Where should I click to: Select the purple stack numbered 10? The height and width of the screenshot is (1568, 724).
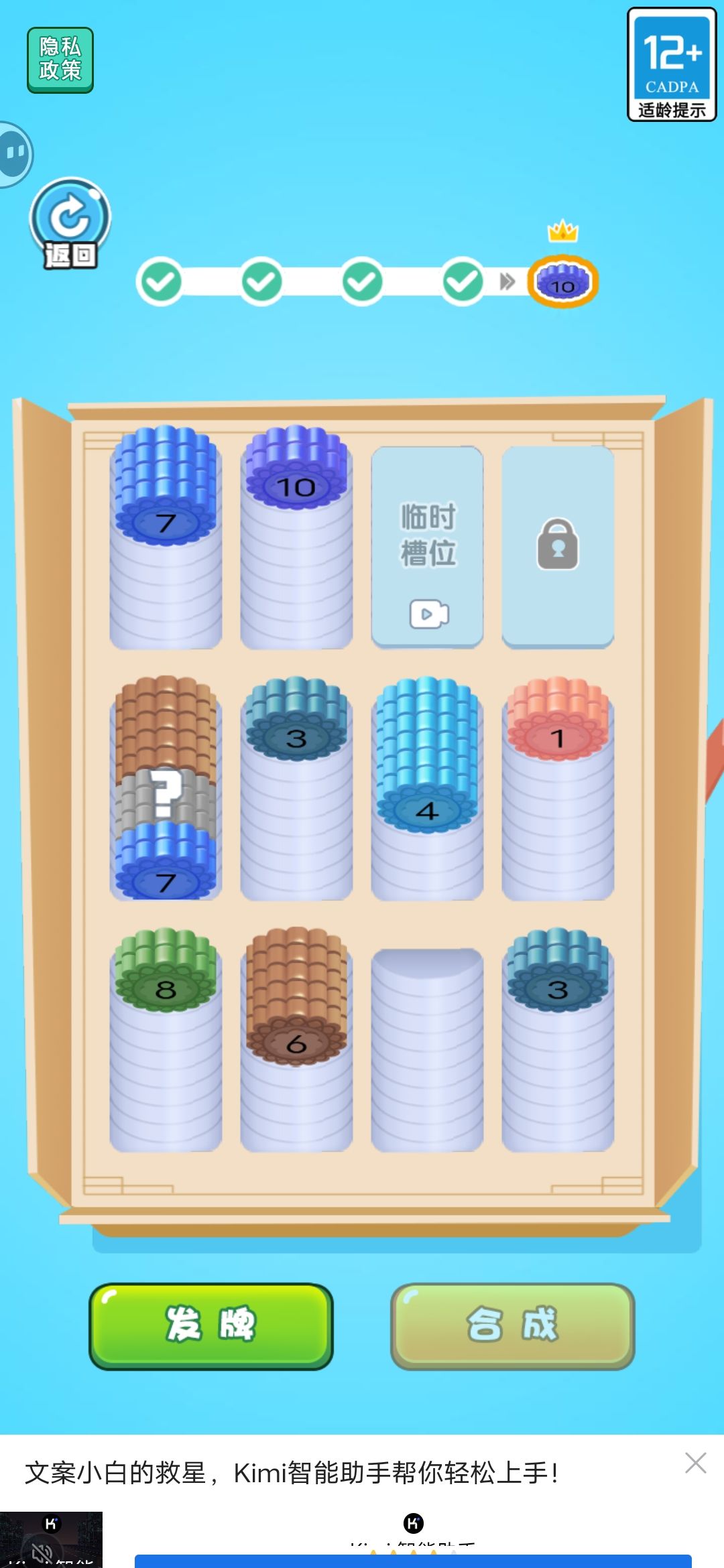[x=297, y=486]
